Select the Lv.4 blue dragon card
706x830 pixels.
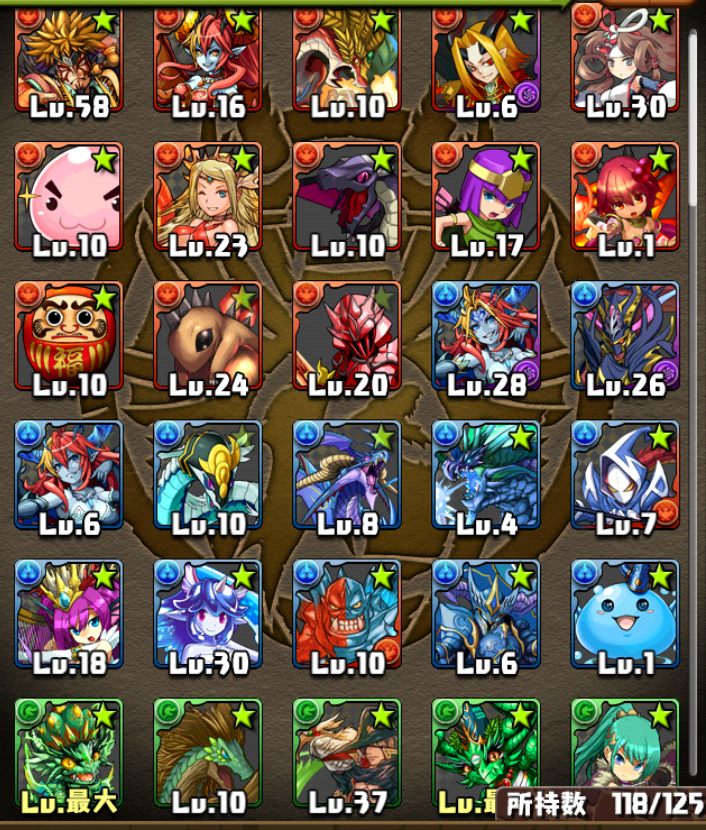pos(485,474)
